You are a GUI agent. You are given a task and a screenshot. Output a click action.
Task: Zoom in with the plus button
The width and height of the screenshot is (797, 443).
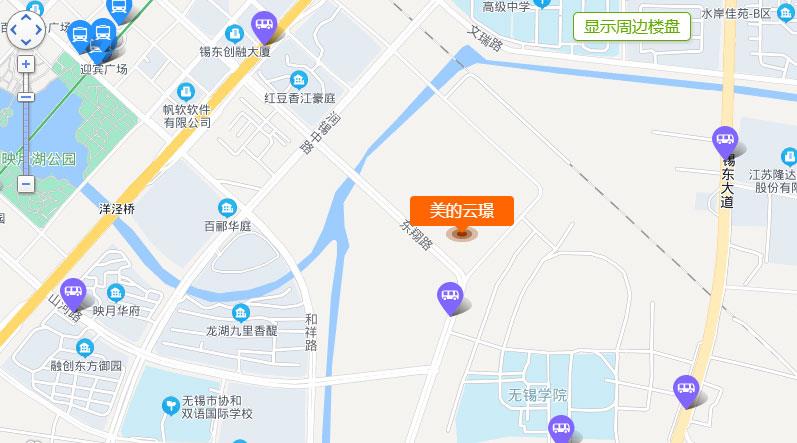point(26,64)
